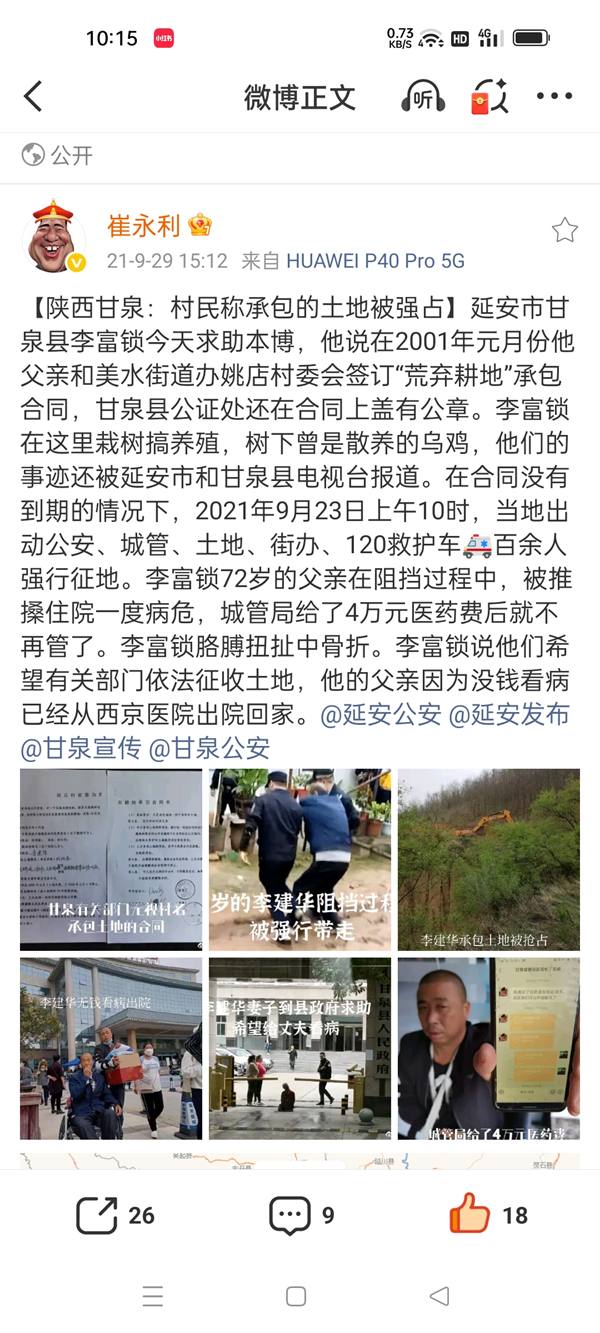Favorite this post with the star icon
This screenshot has width=600, height=1333.
click(x=565, y=231)
